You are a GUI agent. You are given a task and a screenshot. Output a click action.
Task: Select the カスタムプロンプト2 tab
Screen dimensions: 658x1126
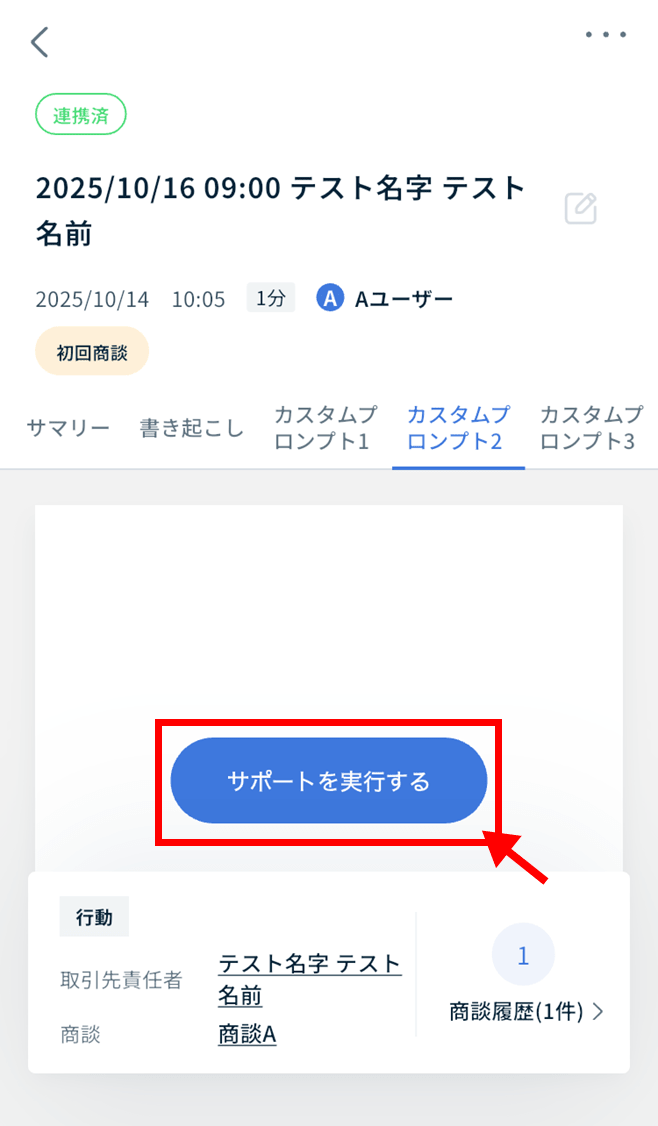click(458, 428)
